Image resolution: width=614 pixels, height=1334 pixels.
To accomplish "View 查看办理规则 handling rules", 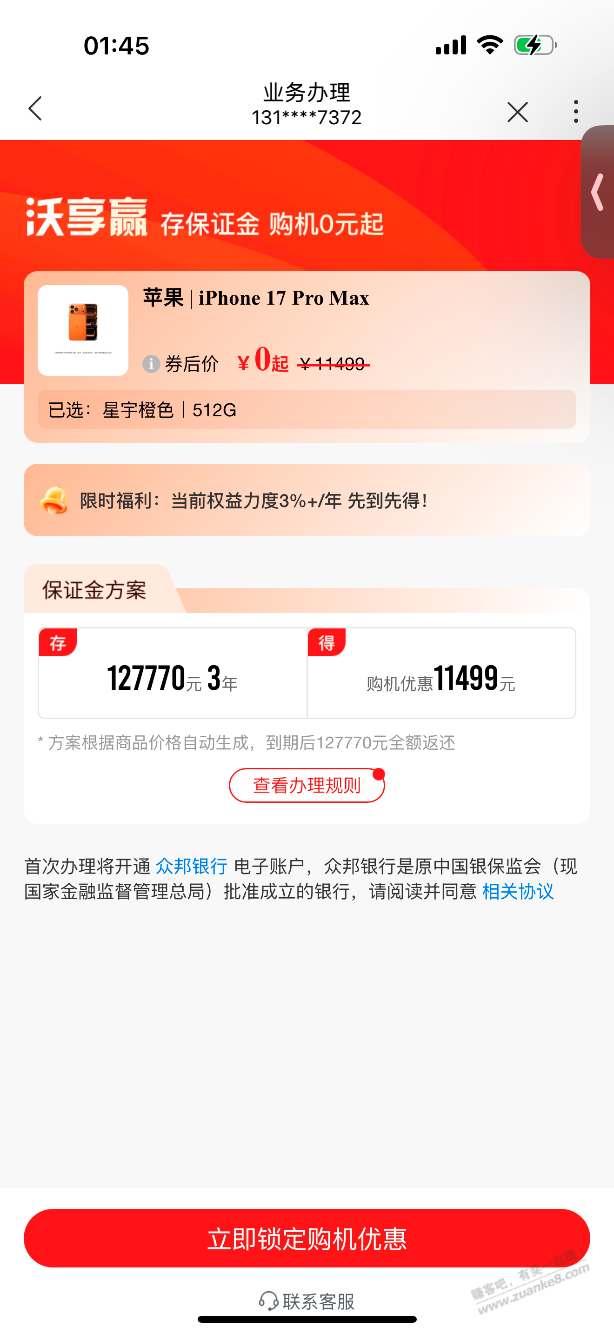I will [307, 785].
